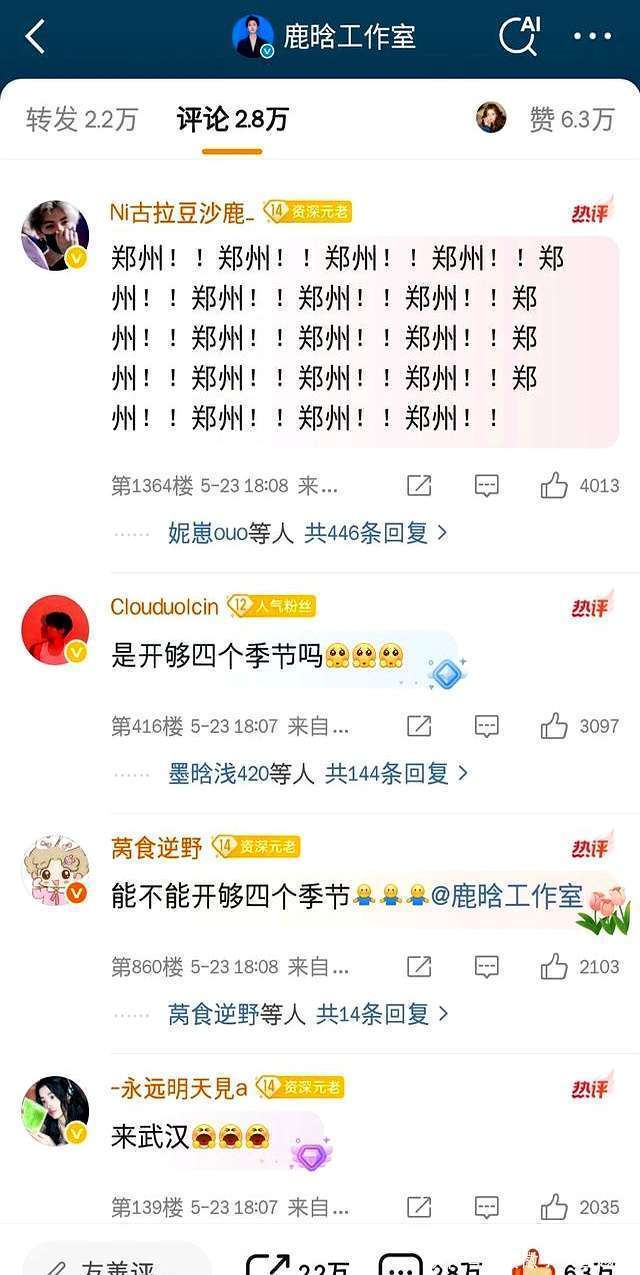Share Clouduolcin's comment

419,726
